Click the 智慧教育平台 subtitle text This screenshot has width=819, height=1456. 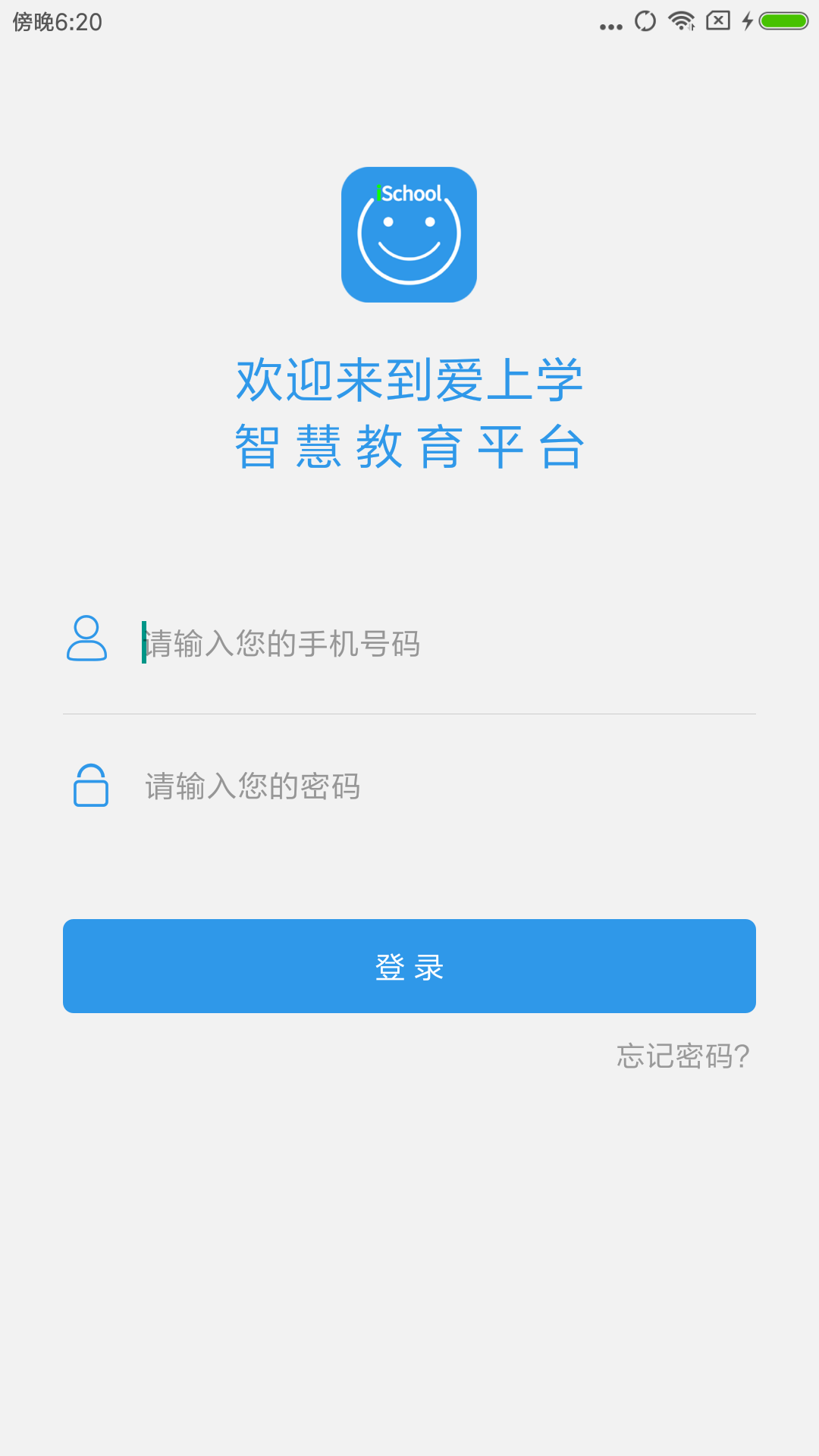coord(409,447)
